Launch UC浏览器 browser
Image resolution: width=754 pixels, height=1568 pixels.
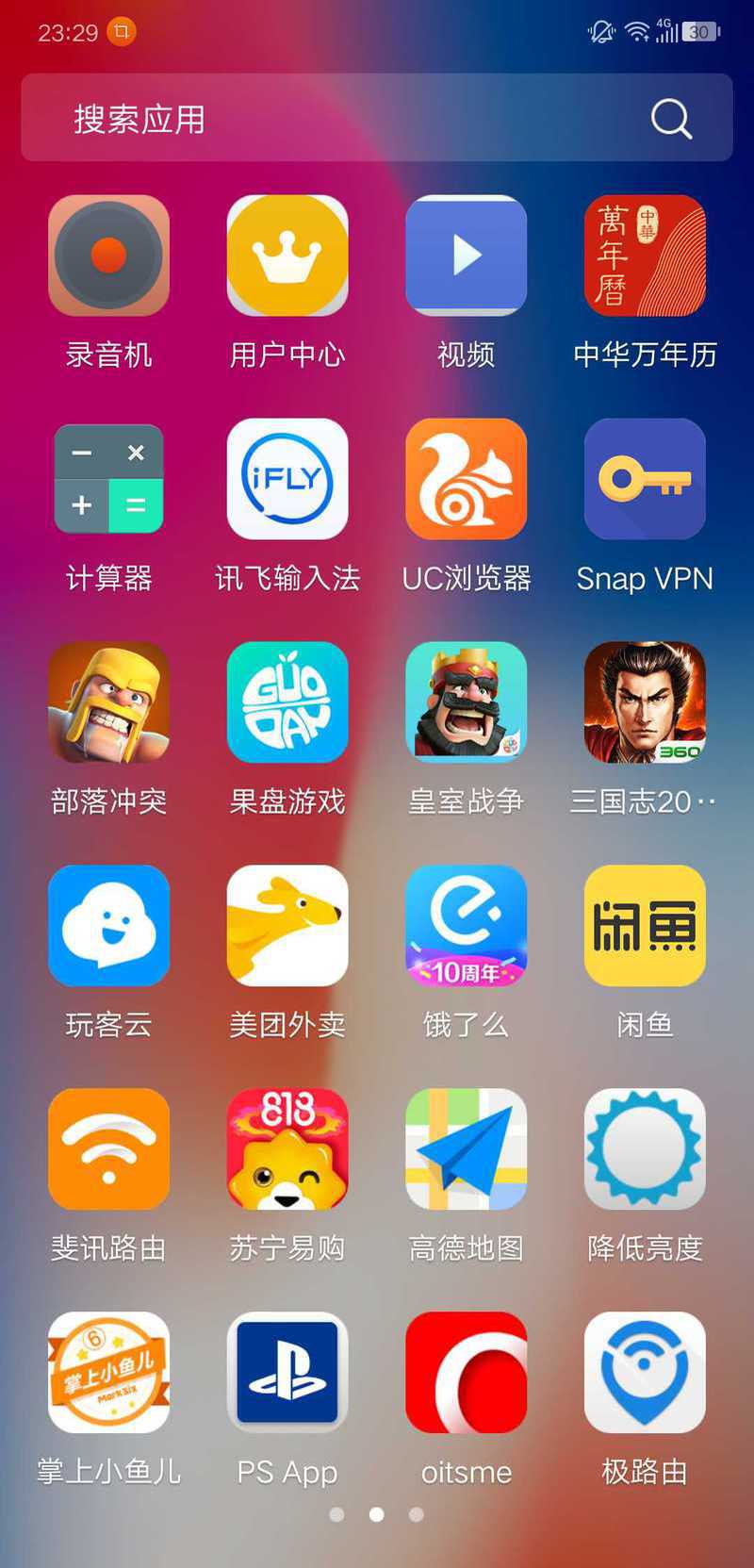coord(466,479)
